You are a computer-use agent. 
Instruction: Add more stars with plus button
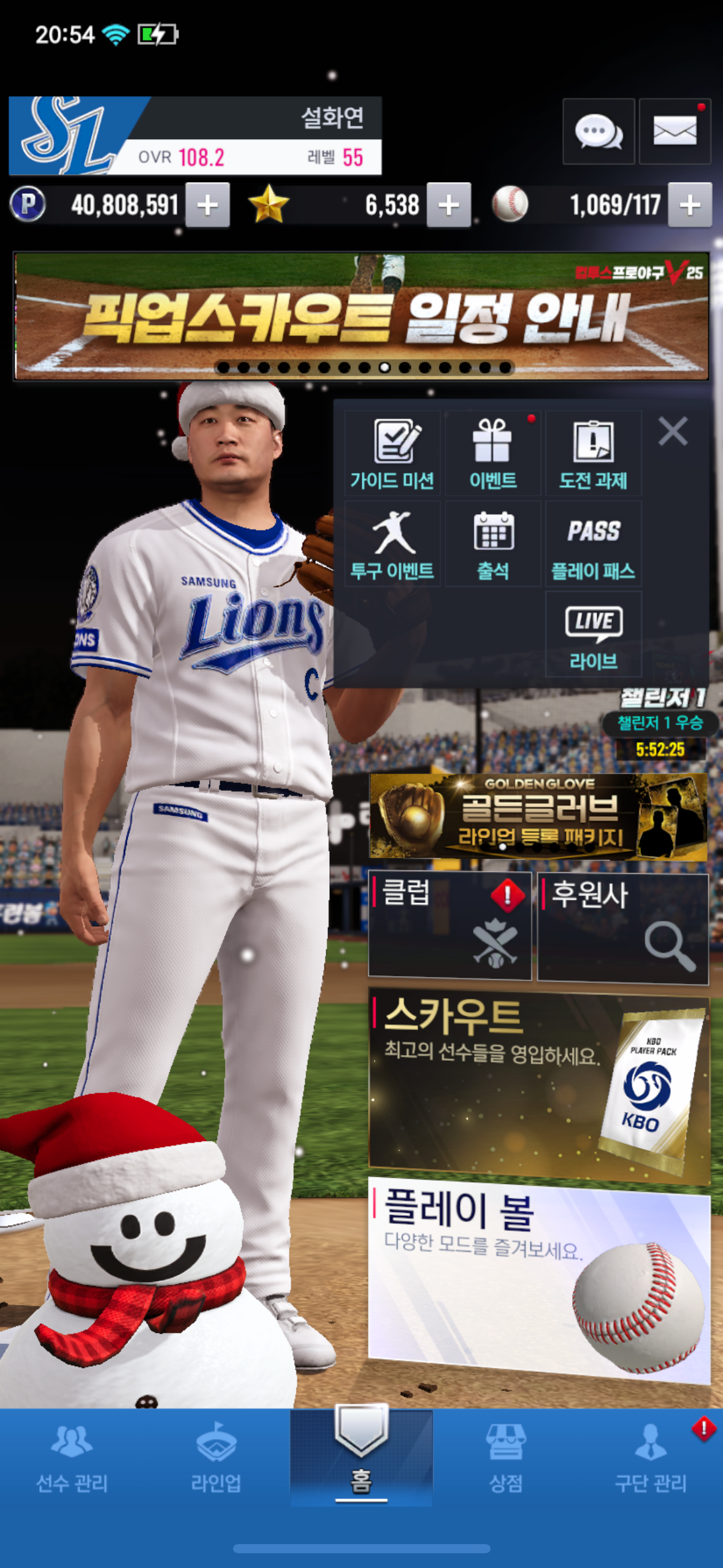tap(449, 205)
